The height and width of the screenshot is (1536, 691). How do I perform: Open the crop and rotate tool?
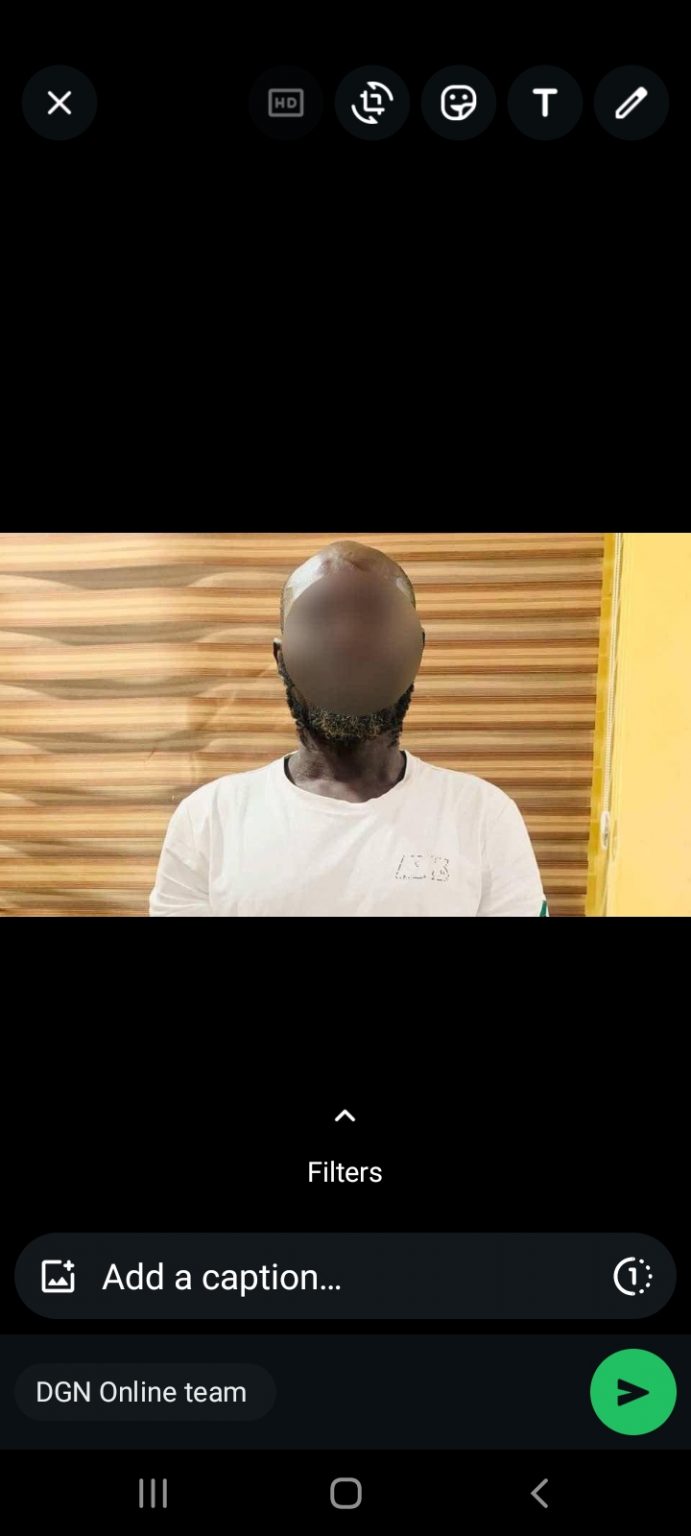[372, 102]
